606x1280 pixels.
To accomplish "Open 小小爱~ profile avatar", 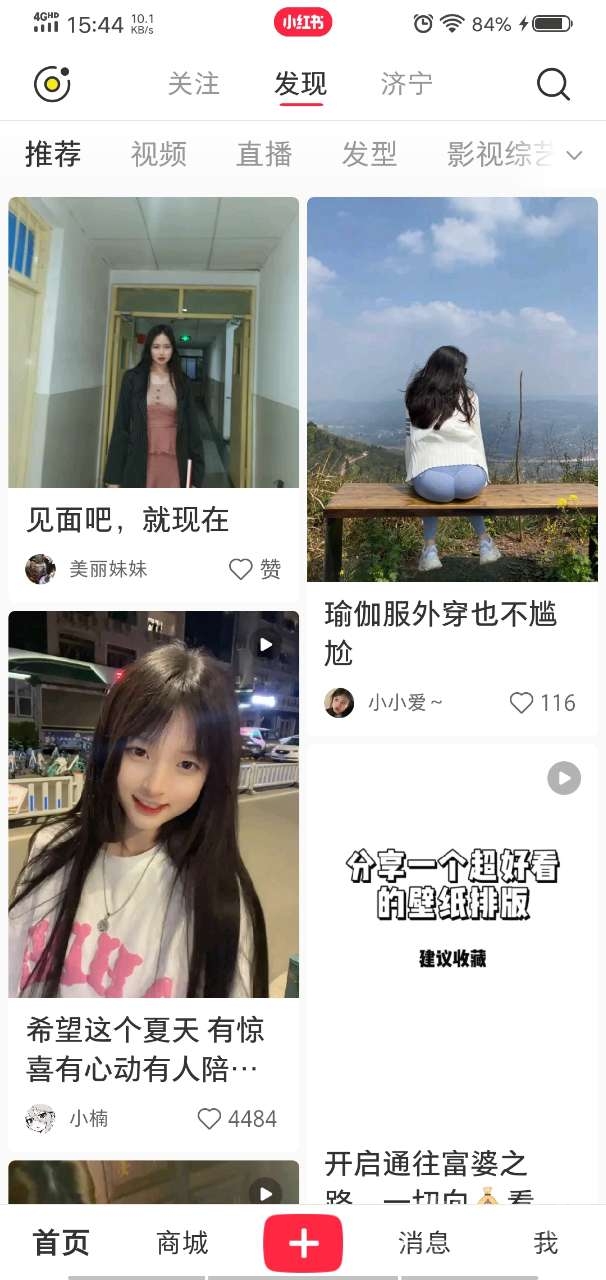I will (x=339, y=703).
